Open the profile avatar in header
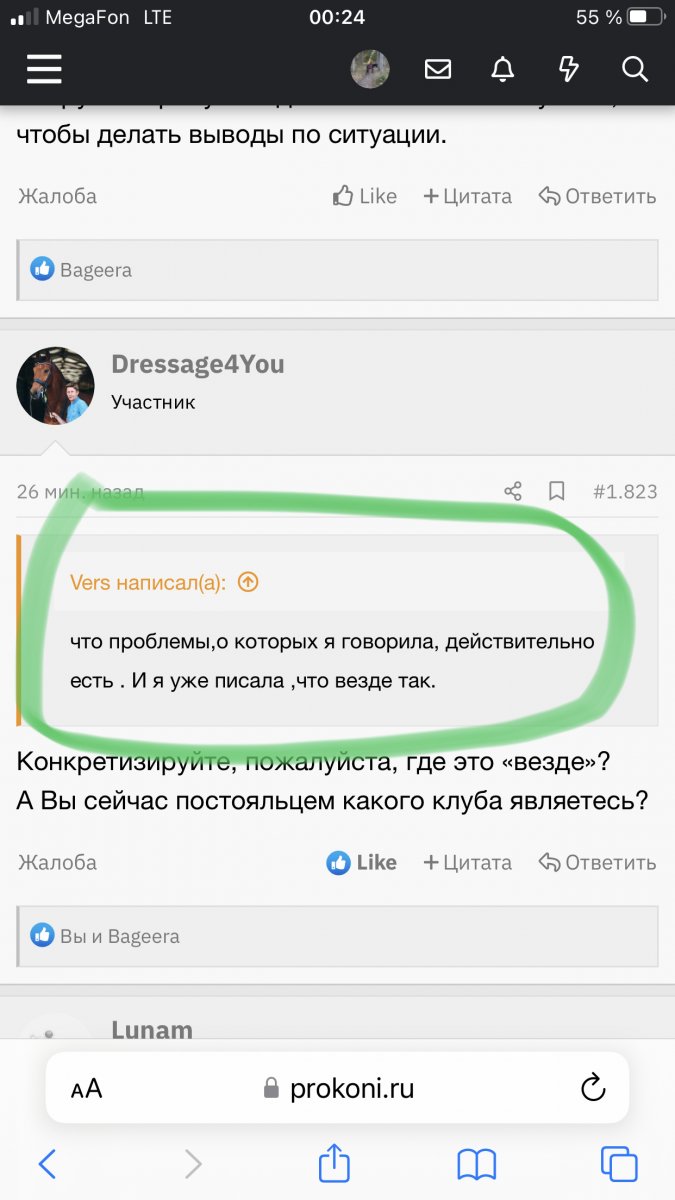The height and width of the screenshot is (1200, 675). click(x=369, y=69)
